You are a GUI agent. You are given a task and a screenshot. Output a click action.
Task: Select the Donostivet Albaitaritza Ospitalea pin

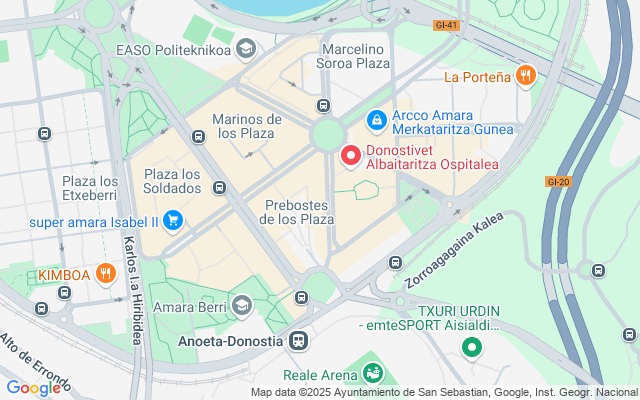coord(351,156)
